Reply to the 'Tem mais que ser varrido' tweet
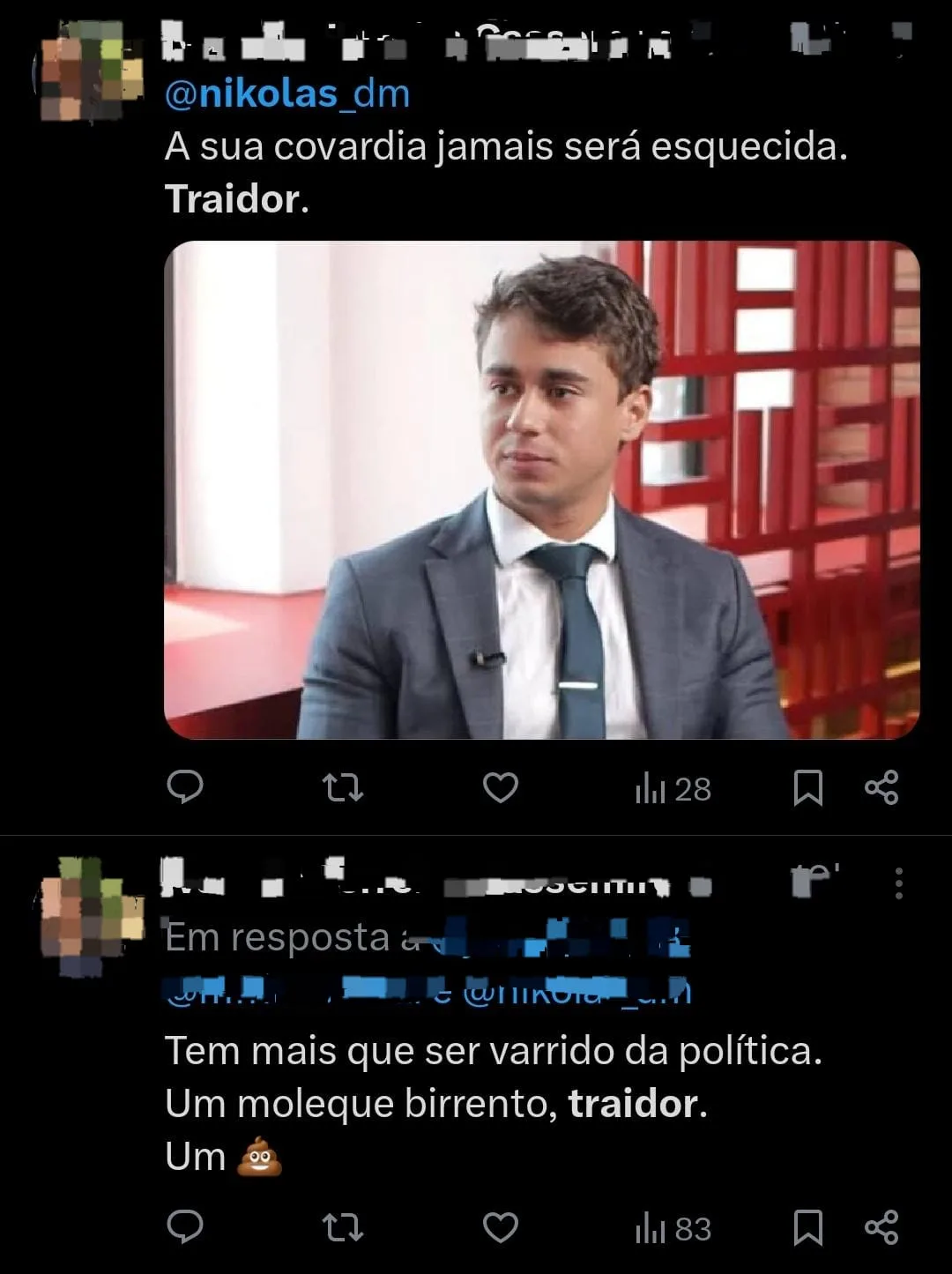 click(185, 1226)
